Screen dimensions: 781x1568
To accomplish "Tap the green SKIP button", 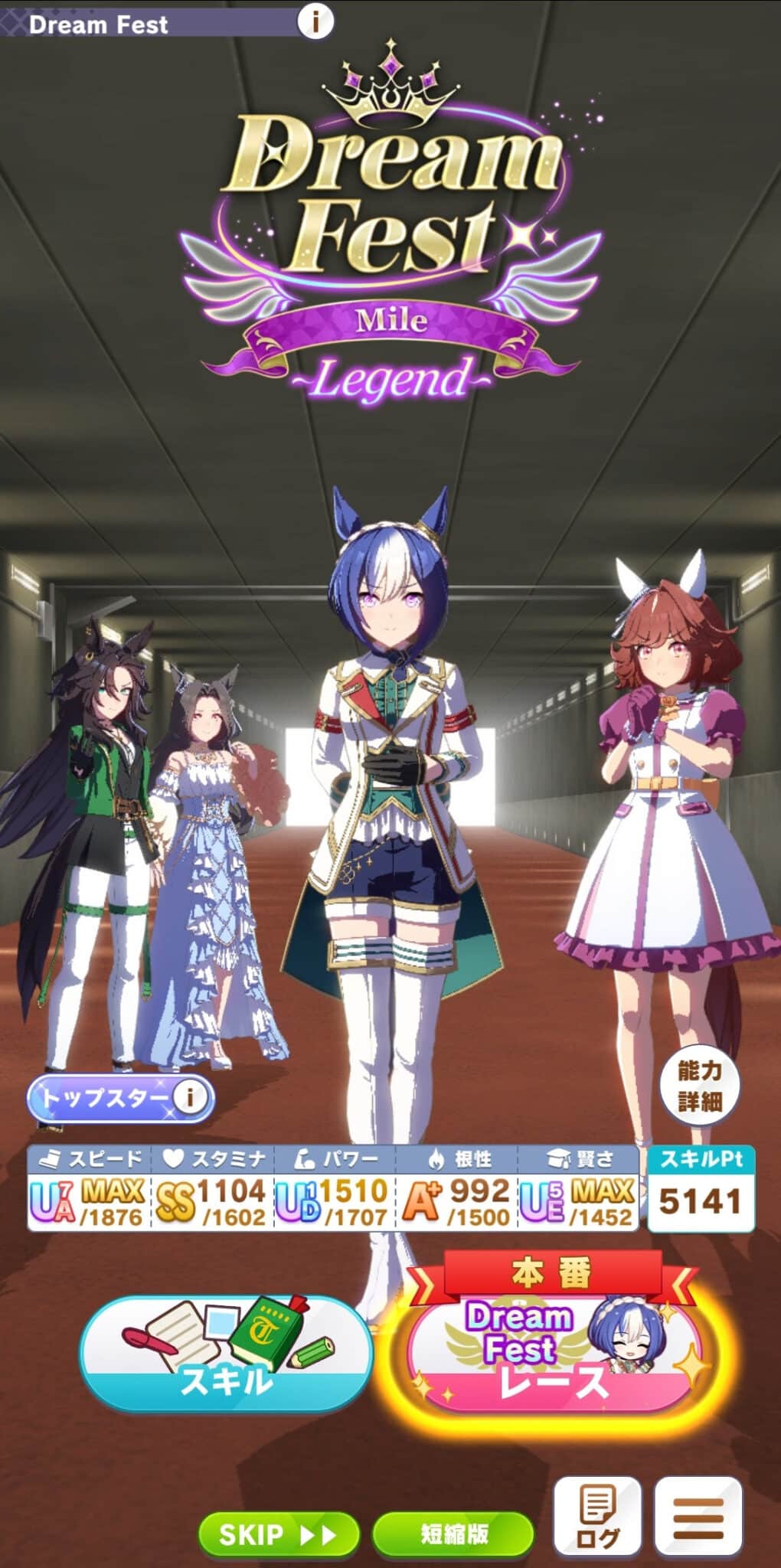I will (279, 1534).
